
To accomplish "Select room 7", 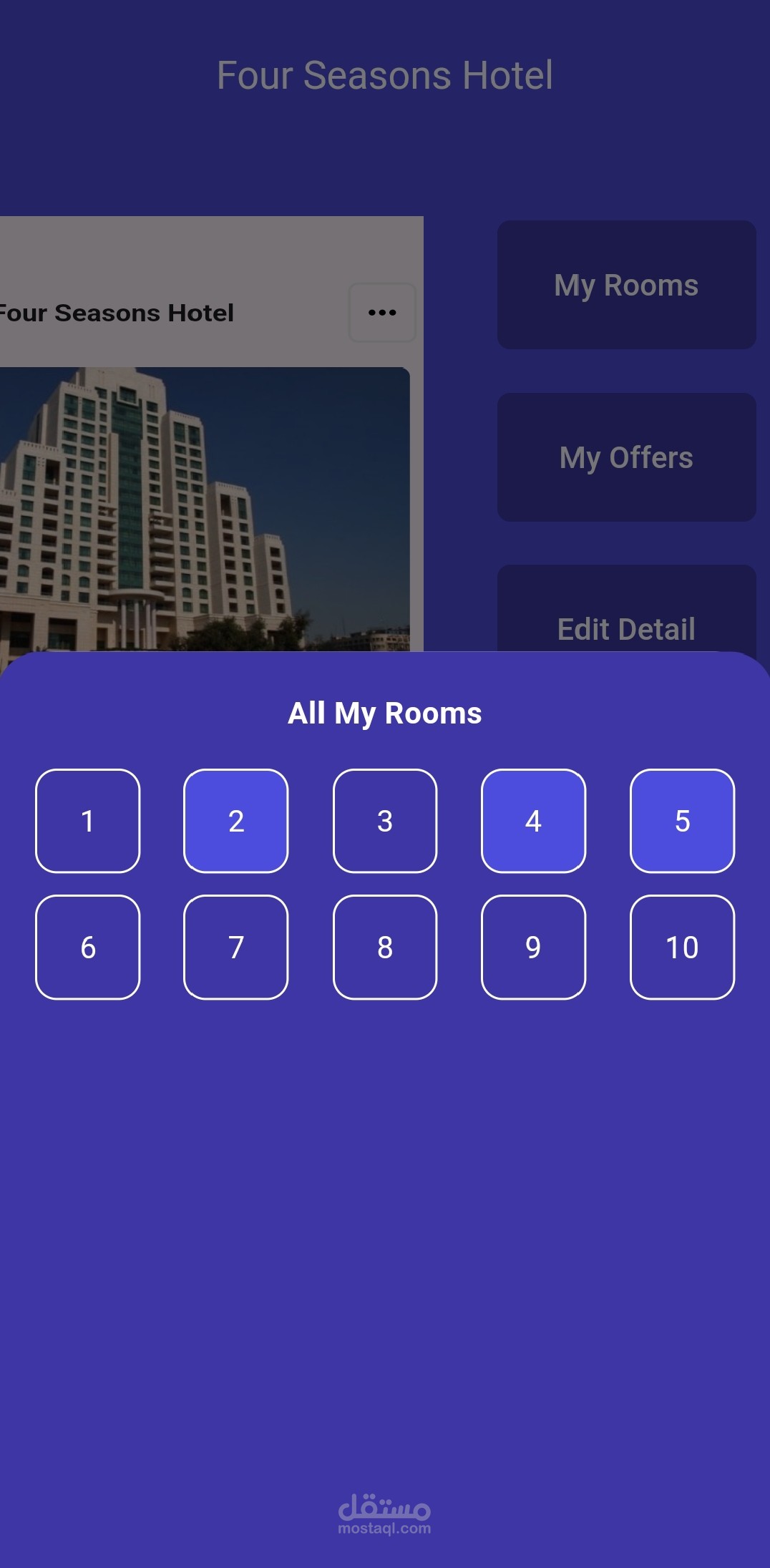I will (x=236, y=947).
